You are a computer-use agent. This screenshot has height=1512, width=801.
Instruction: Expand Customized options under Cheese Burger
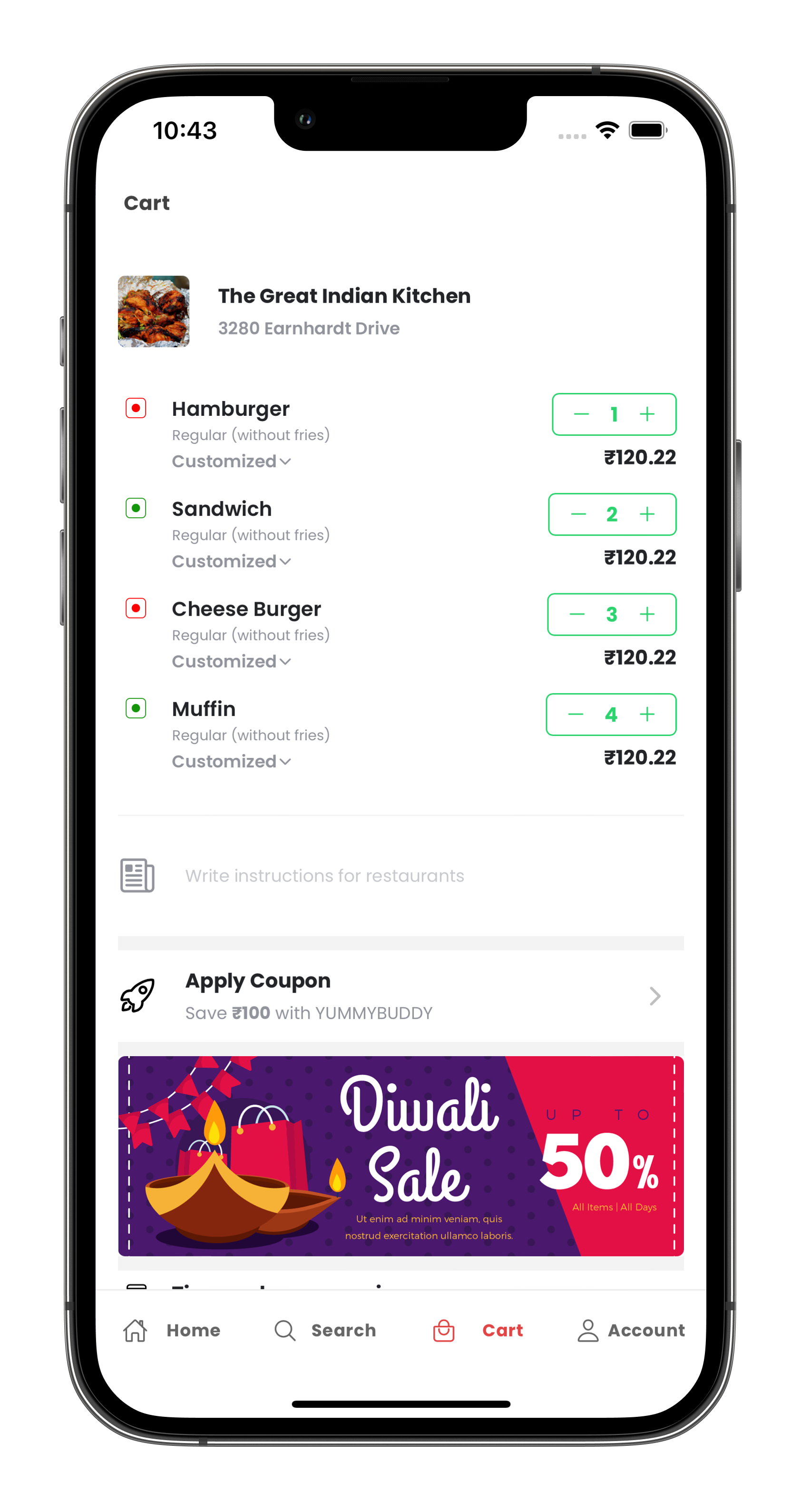pos(231,661)
